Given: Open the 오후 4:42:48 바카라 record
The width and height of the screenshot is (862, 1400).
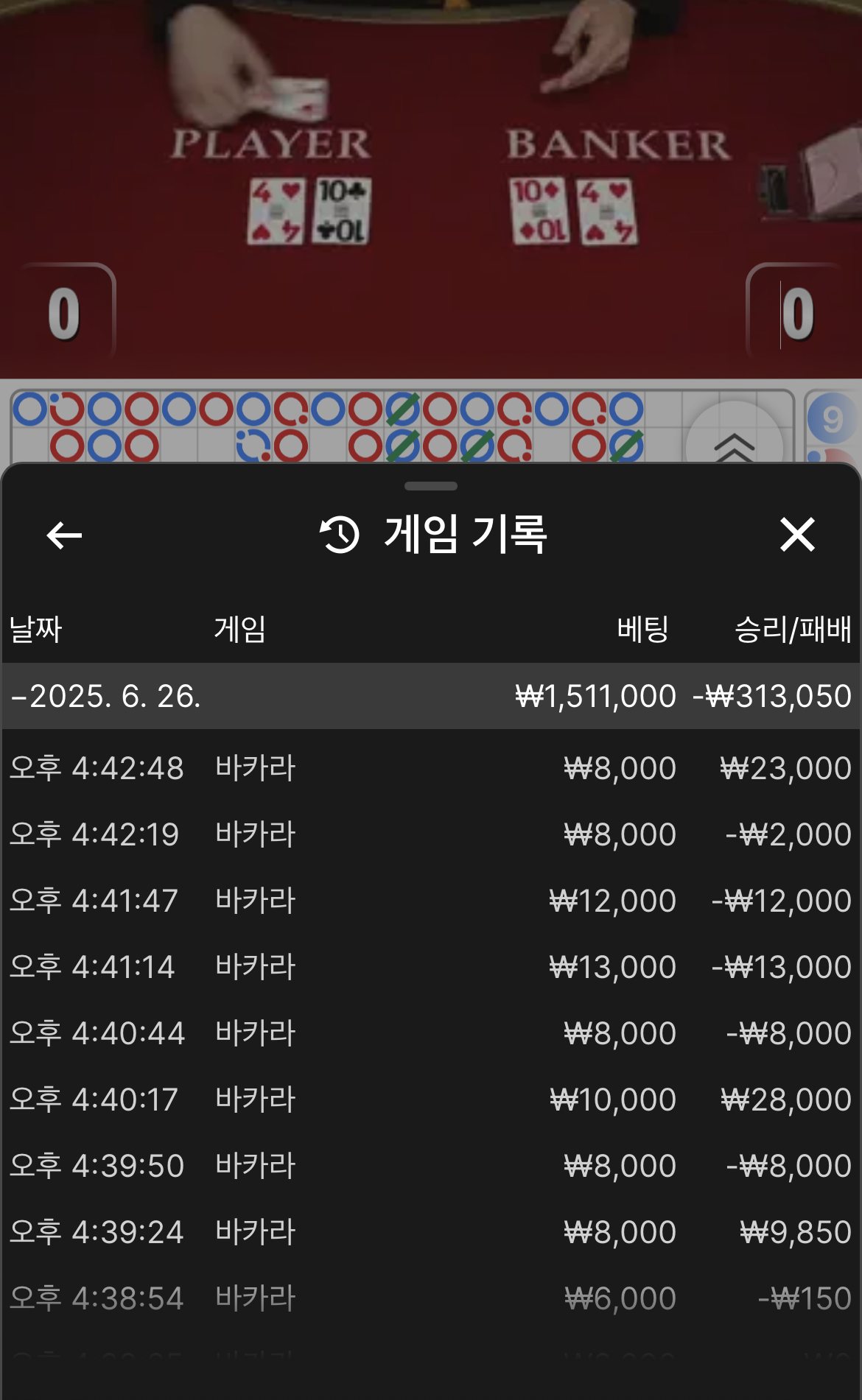Looking at the screenshot, I should pyautogui.click(x=431, y=768).
